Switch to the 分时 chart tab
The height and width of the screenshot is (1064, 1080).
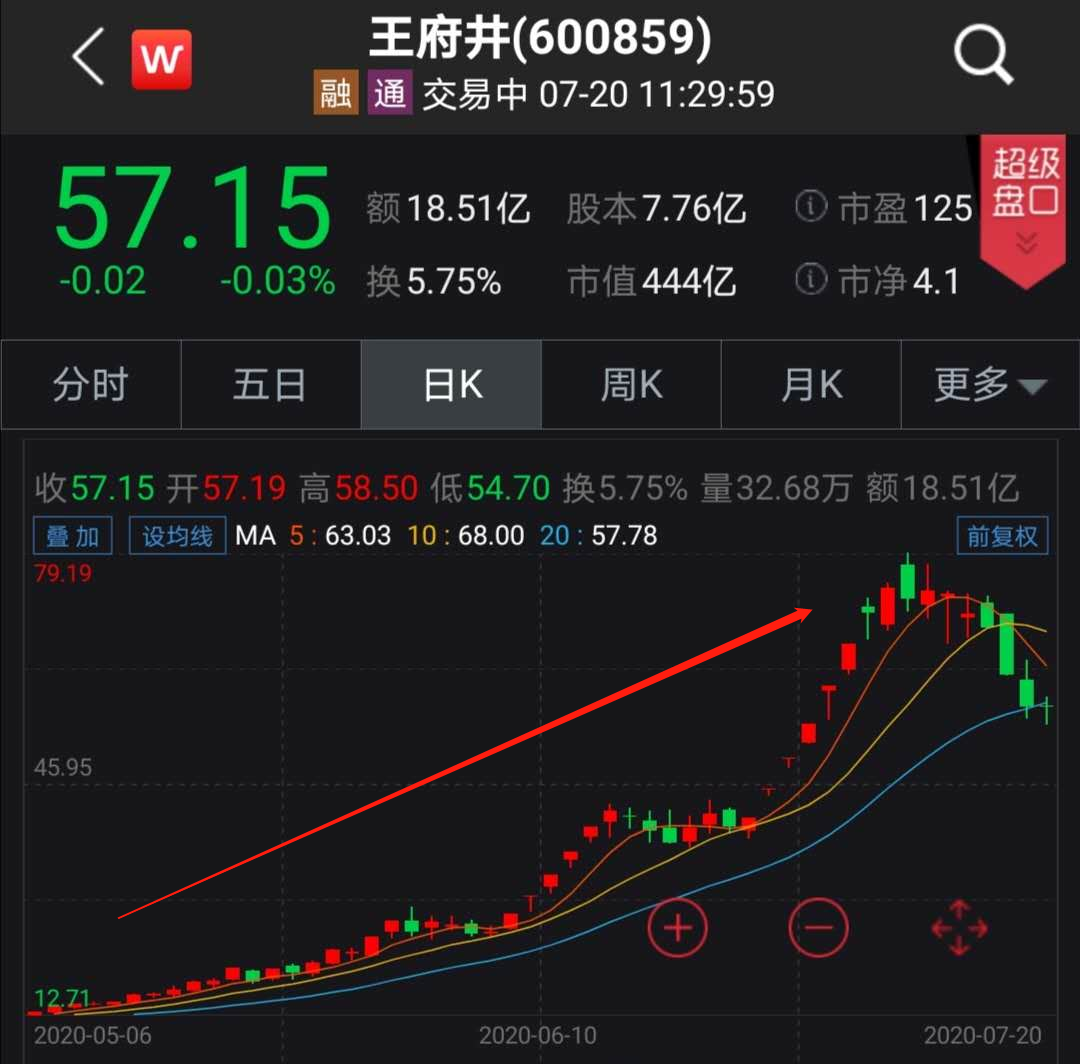pos(91,385)
